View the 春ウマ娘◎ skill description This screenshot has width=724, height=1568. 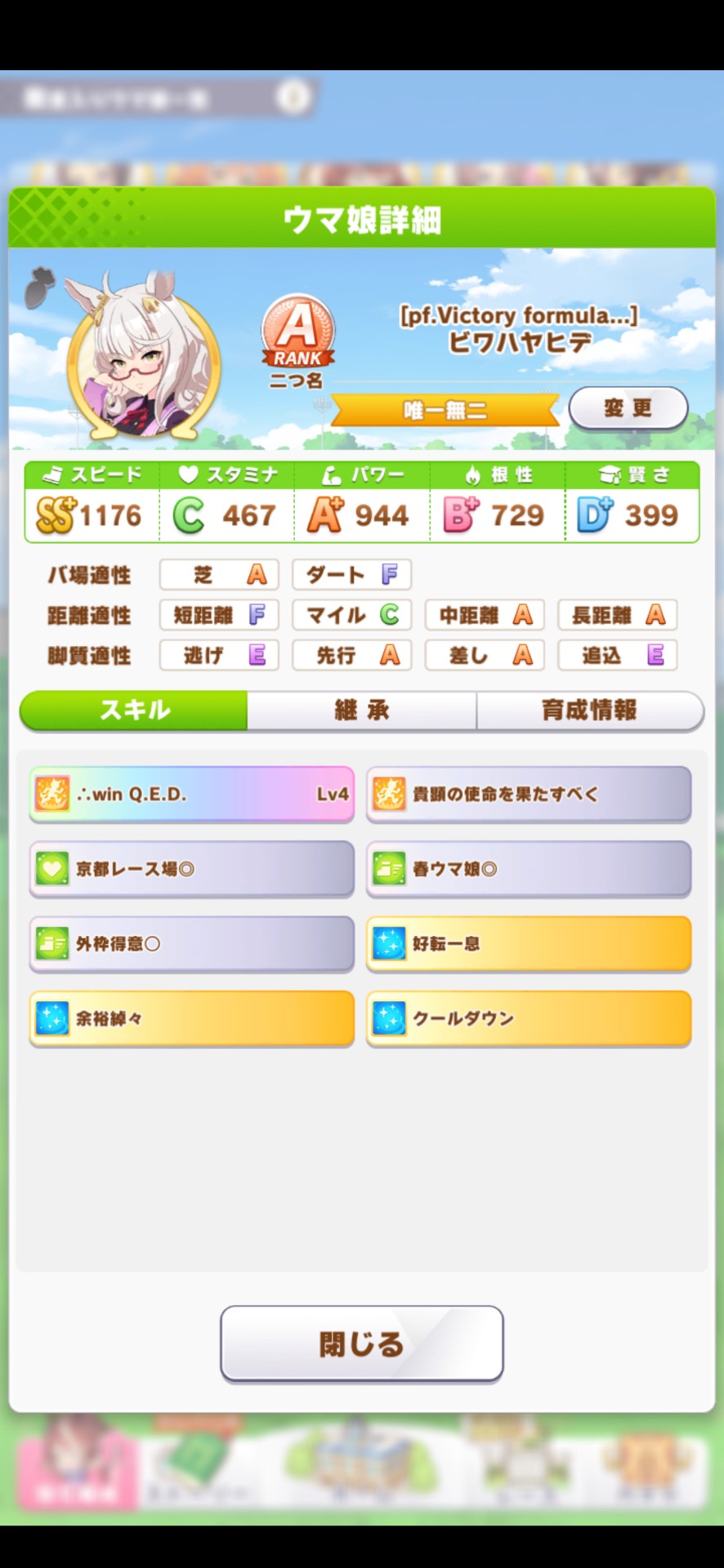pos(529,869)
